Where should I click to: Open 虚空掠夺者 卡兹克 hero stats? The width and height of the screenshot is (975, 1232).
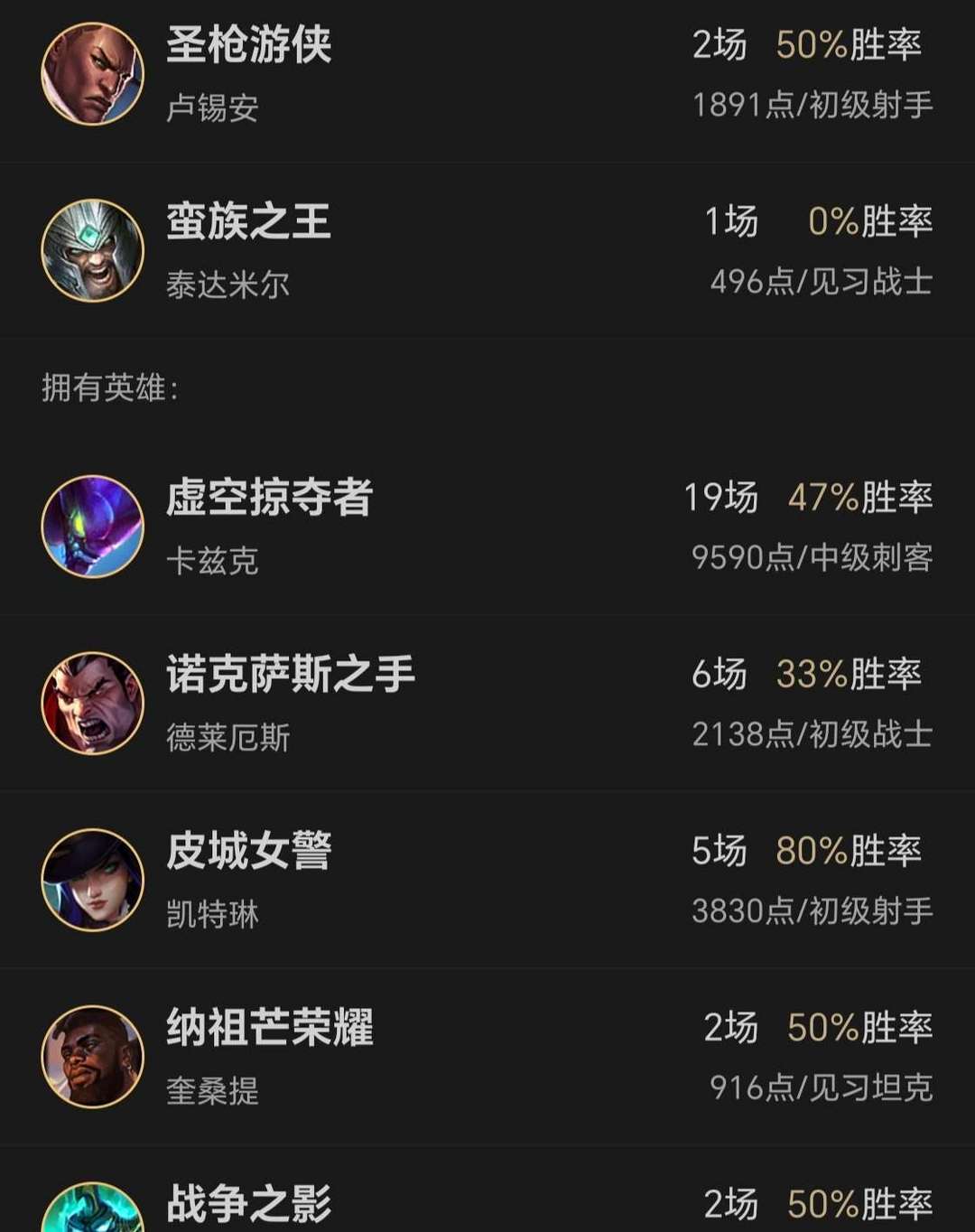[x=487, y=527]
